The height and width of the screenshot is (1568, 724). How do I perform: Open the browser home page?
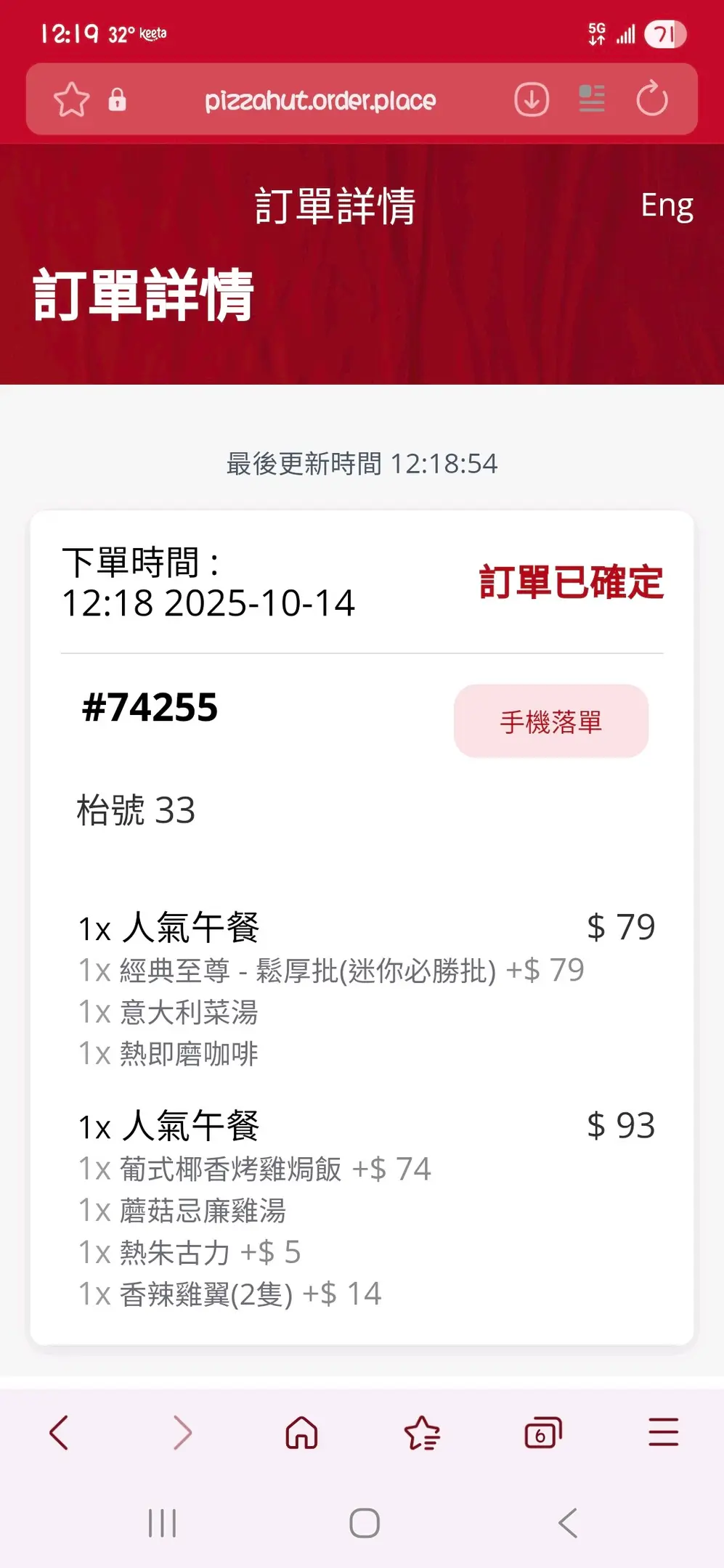(301, 1433)
